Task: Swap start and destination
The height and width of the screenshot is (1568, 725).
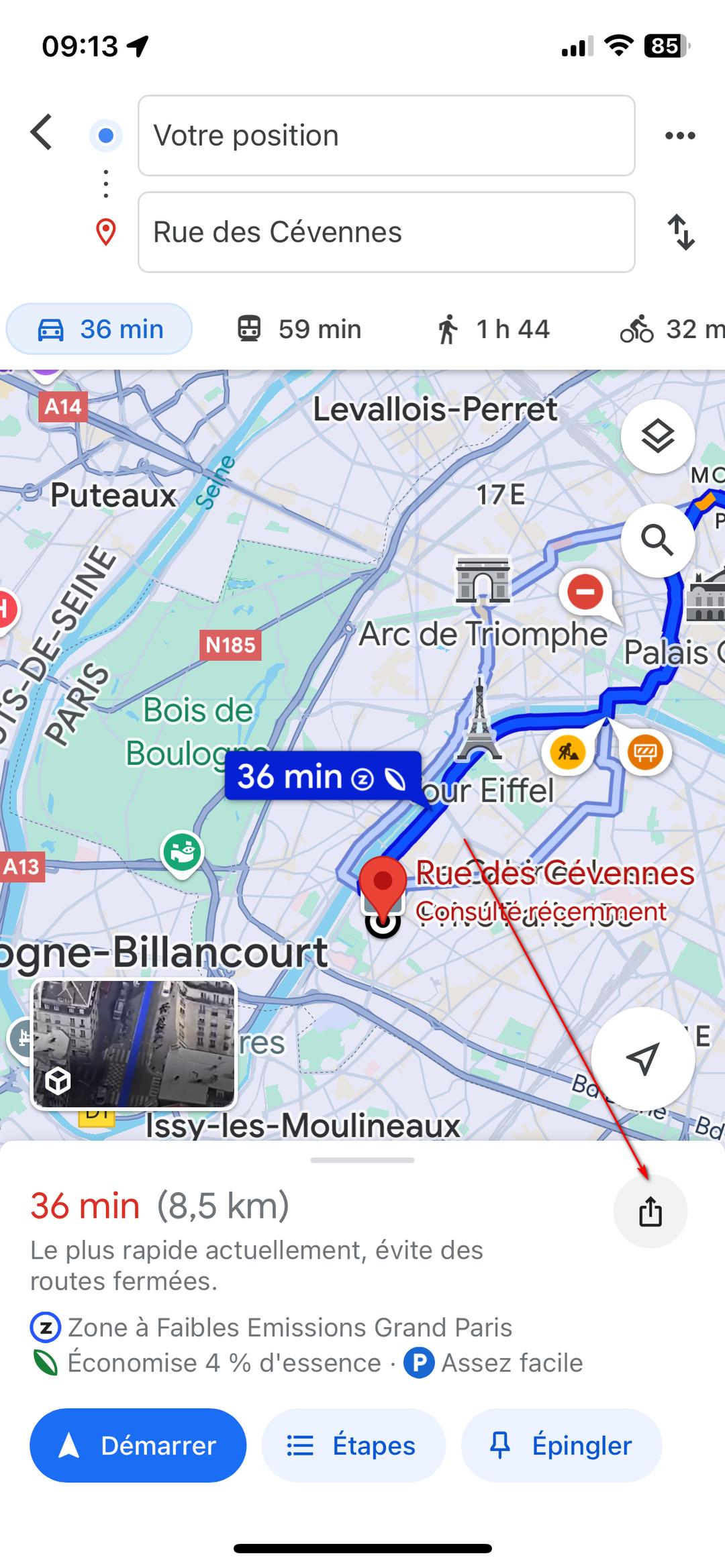Action: 681,232
